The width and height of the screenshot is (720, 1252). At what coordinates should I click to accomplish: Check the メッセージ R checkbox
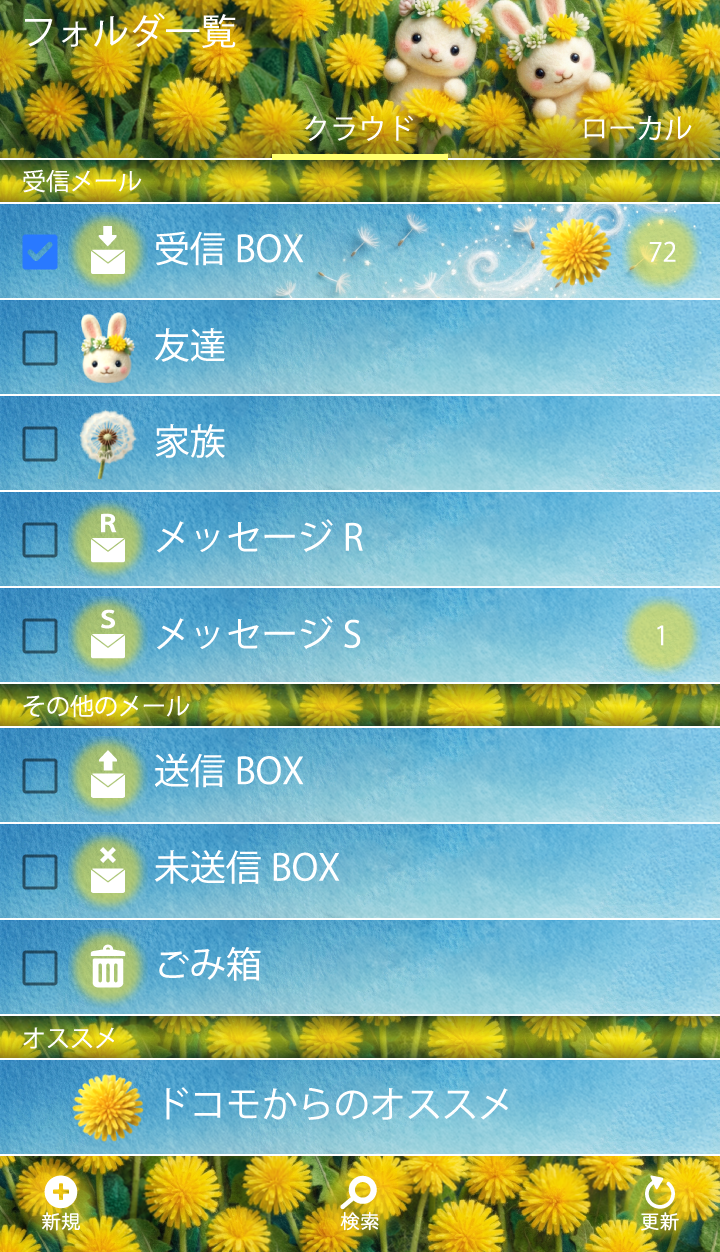pos(40,540)
